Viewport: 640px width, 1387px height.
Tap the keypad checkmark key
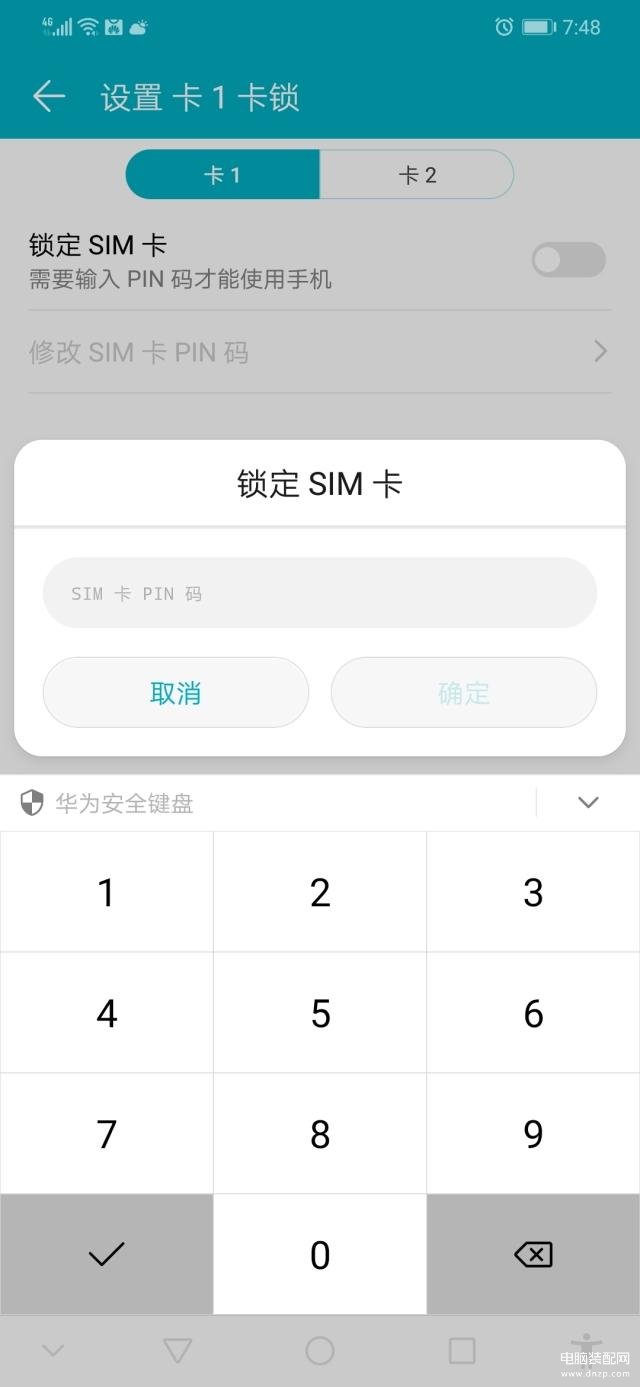click(106, 1255)
